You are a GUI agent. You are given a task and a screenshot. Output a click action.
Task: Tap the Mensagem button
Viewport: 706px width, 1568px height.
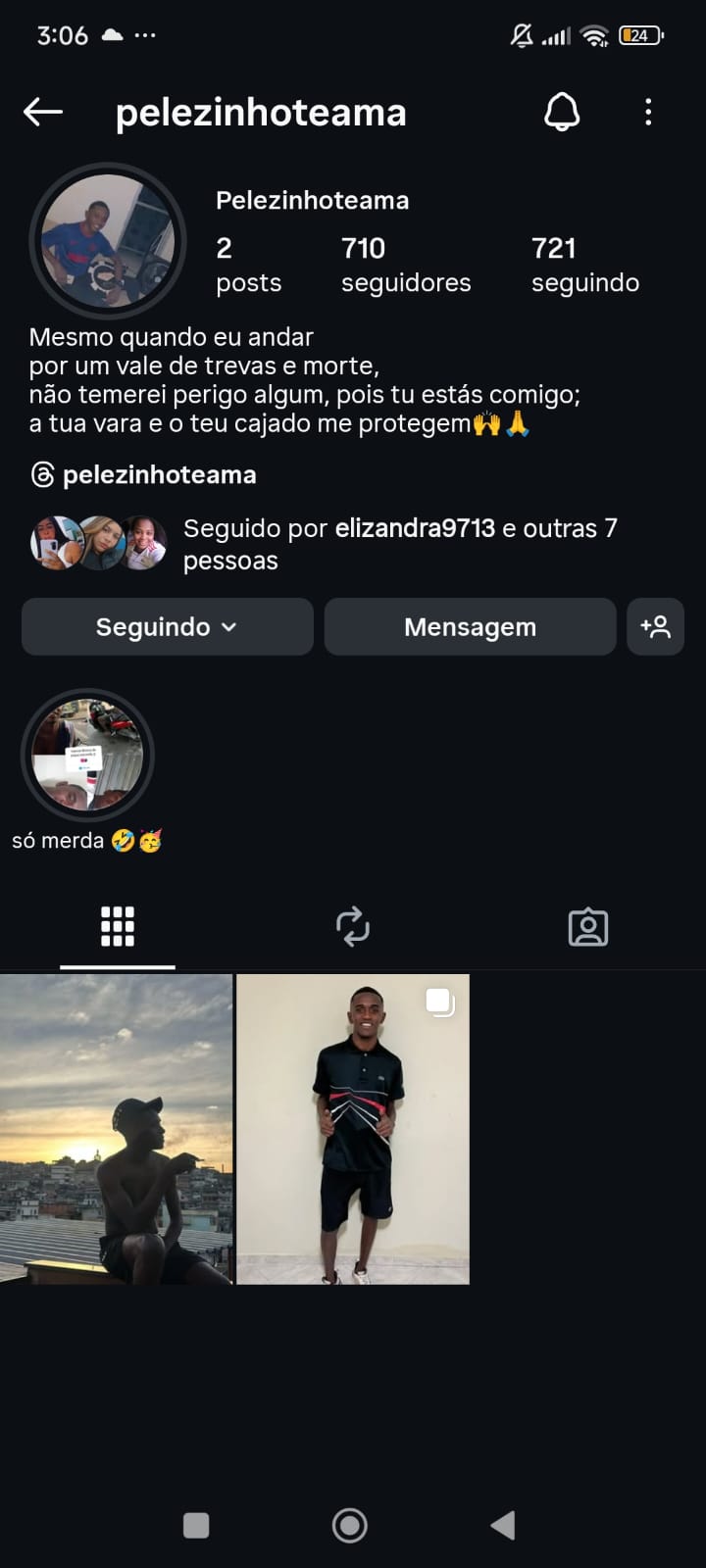point(470,627)
